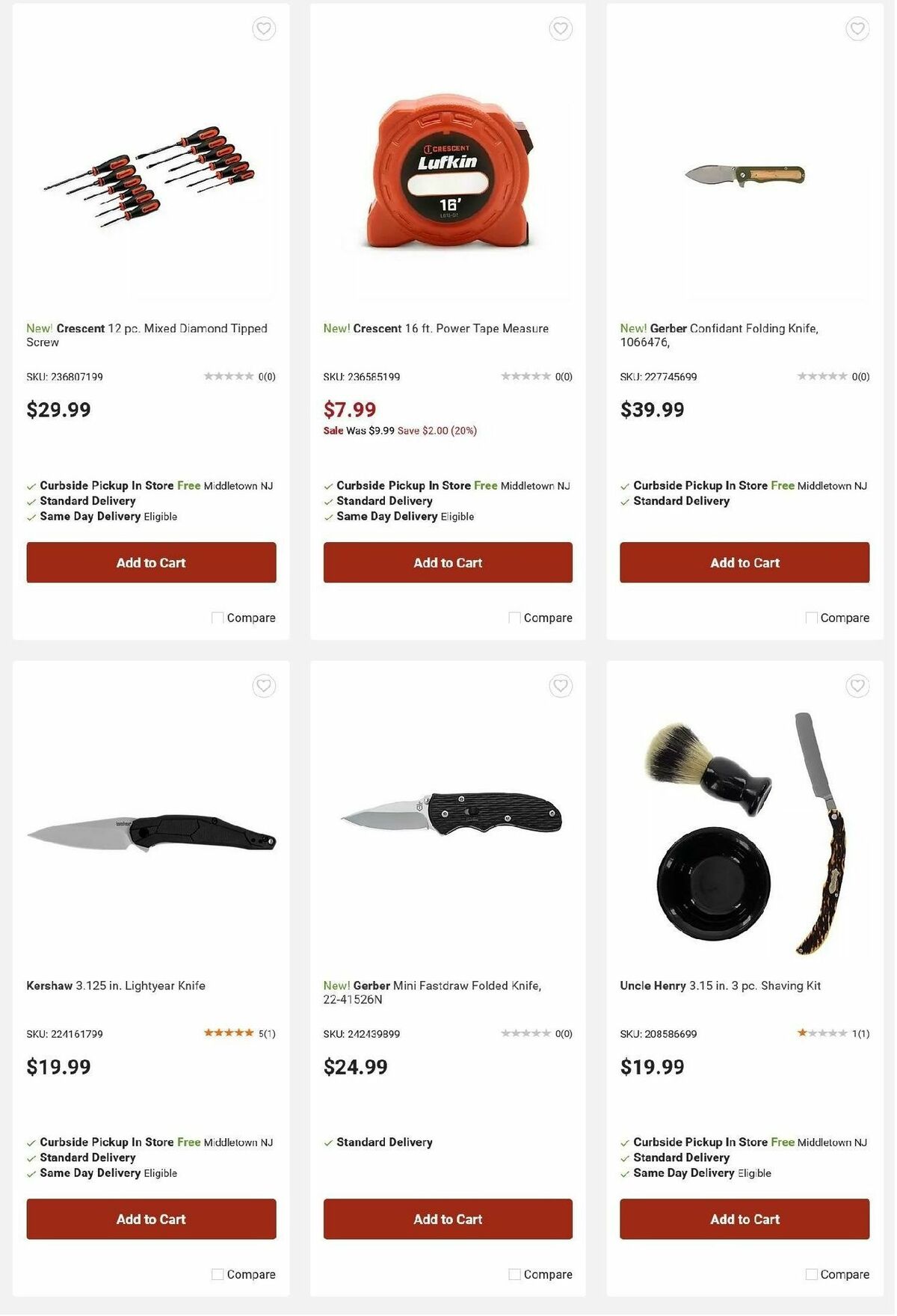This screenshot has height=1316, width=897.
Task: Favorite the Uncle Henry Shaving Kit
Action: point(857,685)
